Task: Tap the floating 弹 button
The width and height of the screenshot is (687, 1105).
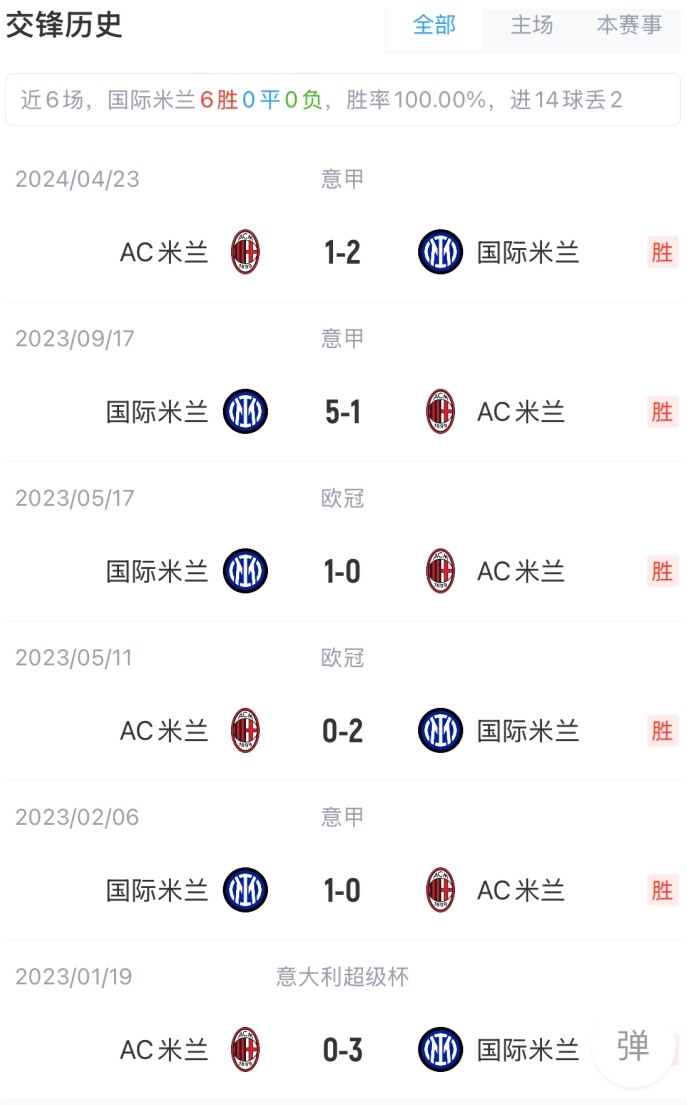Action: tap(633, 1046)
